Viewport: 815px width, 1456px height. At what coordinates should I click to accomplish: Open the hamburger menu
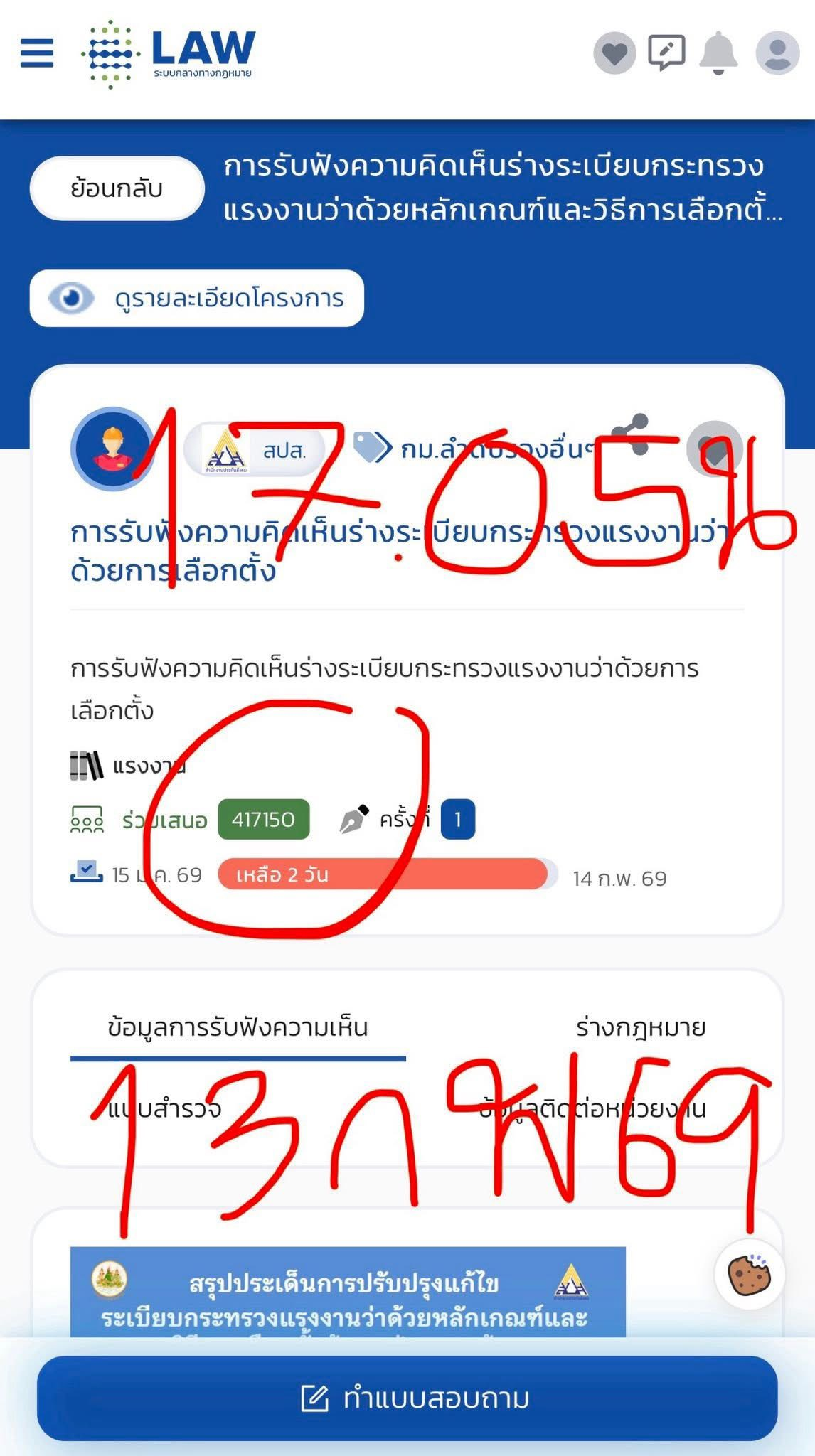tap(37, 53)
